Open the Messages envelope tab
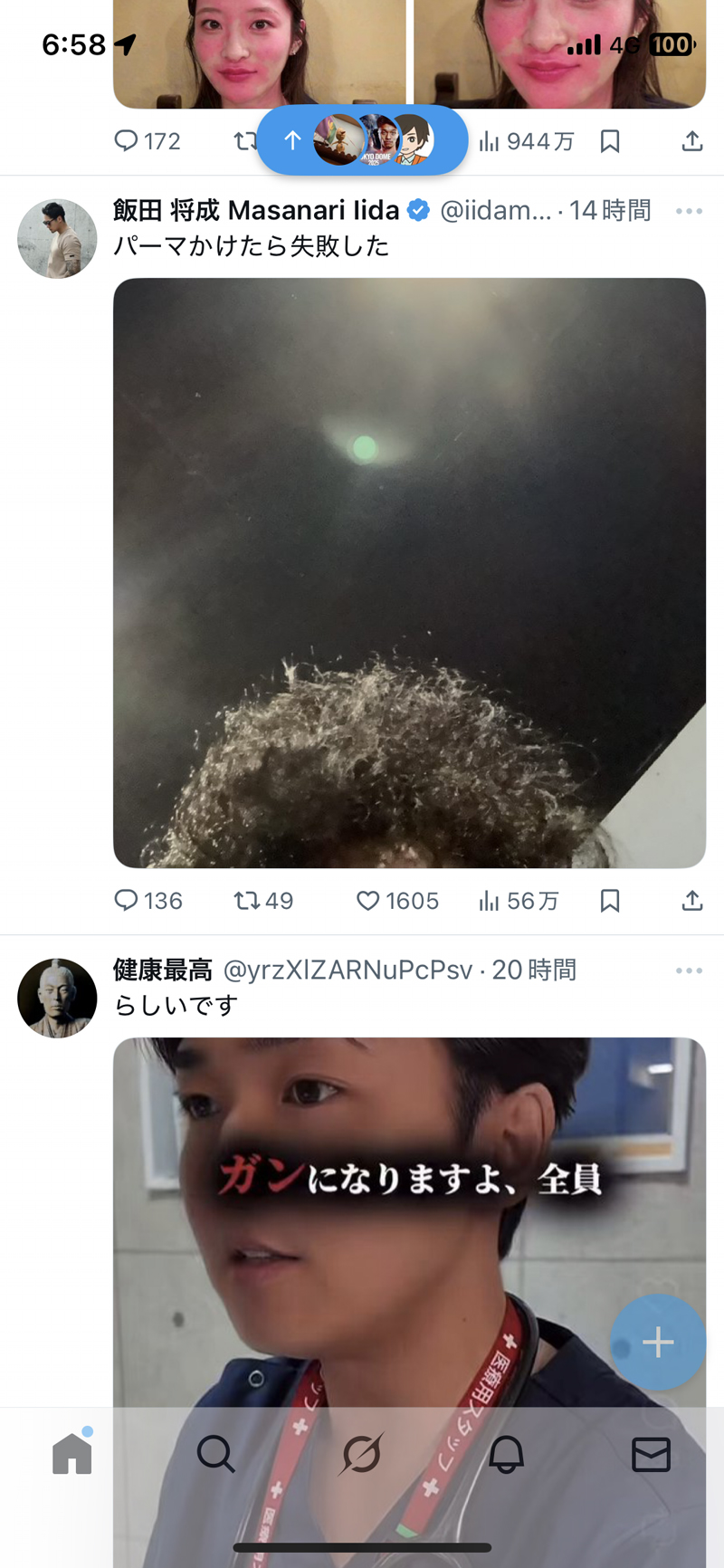Viewport: 724px width, 1568px height. coord(651,1454)
